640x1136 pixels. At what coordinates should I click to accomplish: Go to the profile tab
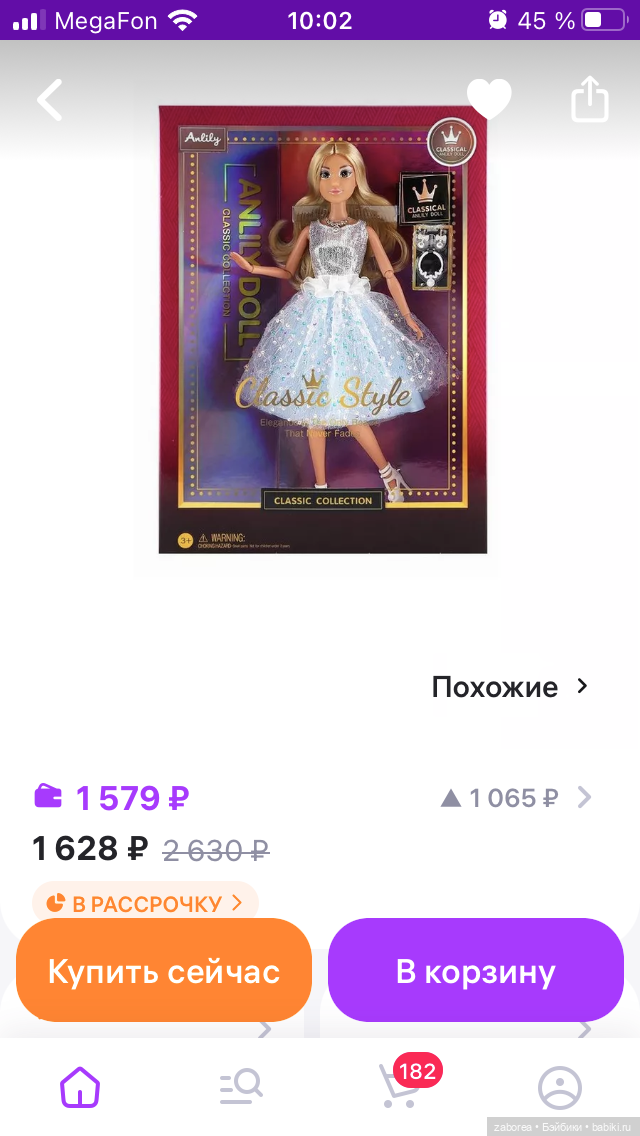coord(560,1086)
